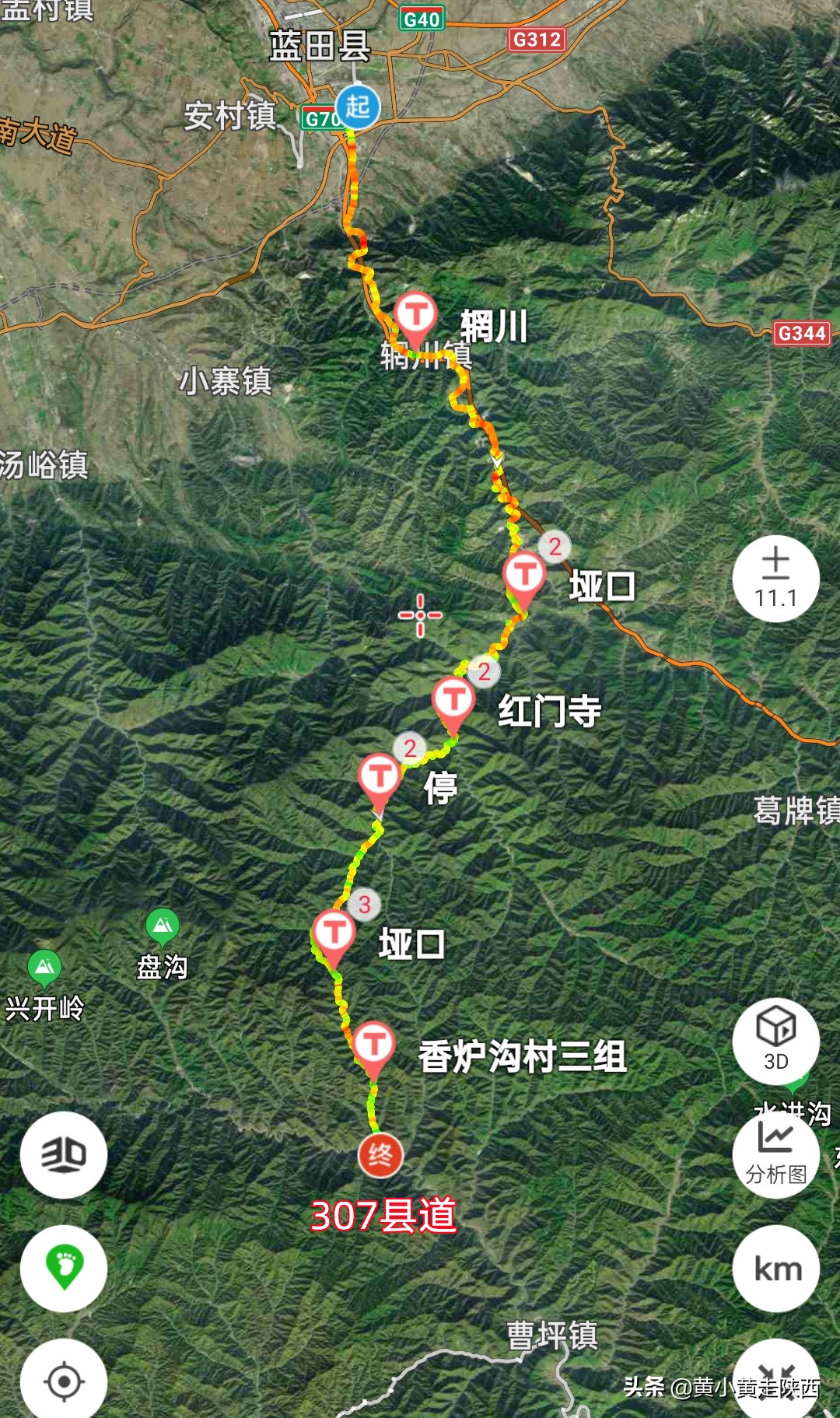Screen dimensions: 840x1418
Task: Select the mountain icon labeled 盘沟
Action: point(161,926)
